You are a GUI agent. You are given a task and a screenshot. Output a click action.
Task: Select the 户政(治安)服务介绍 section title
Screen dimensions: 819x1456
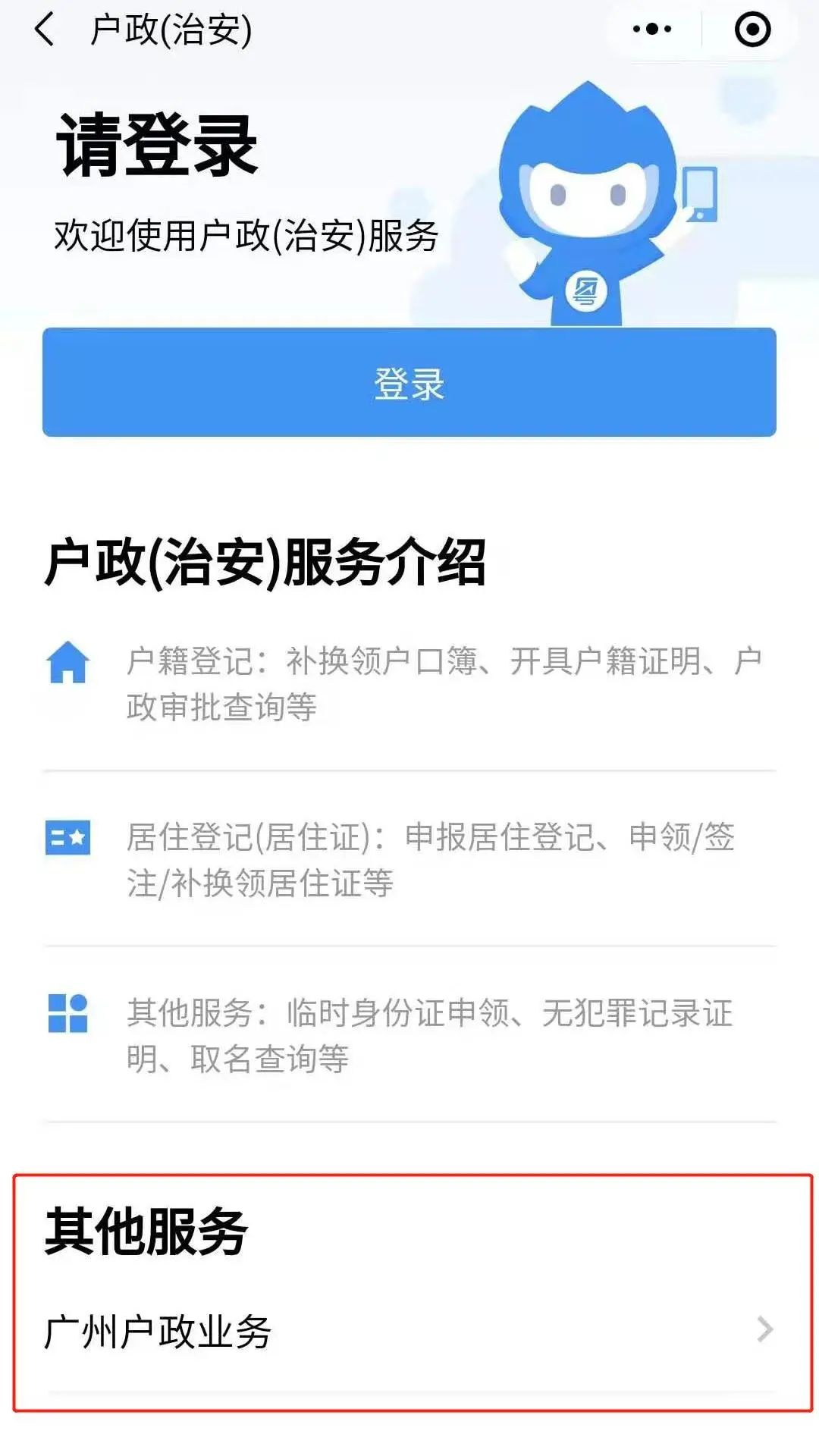point(269,561)
